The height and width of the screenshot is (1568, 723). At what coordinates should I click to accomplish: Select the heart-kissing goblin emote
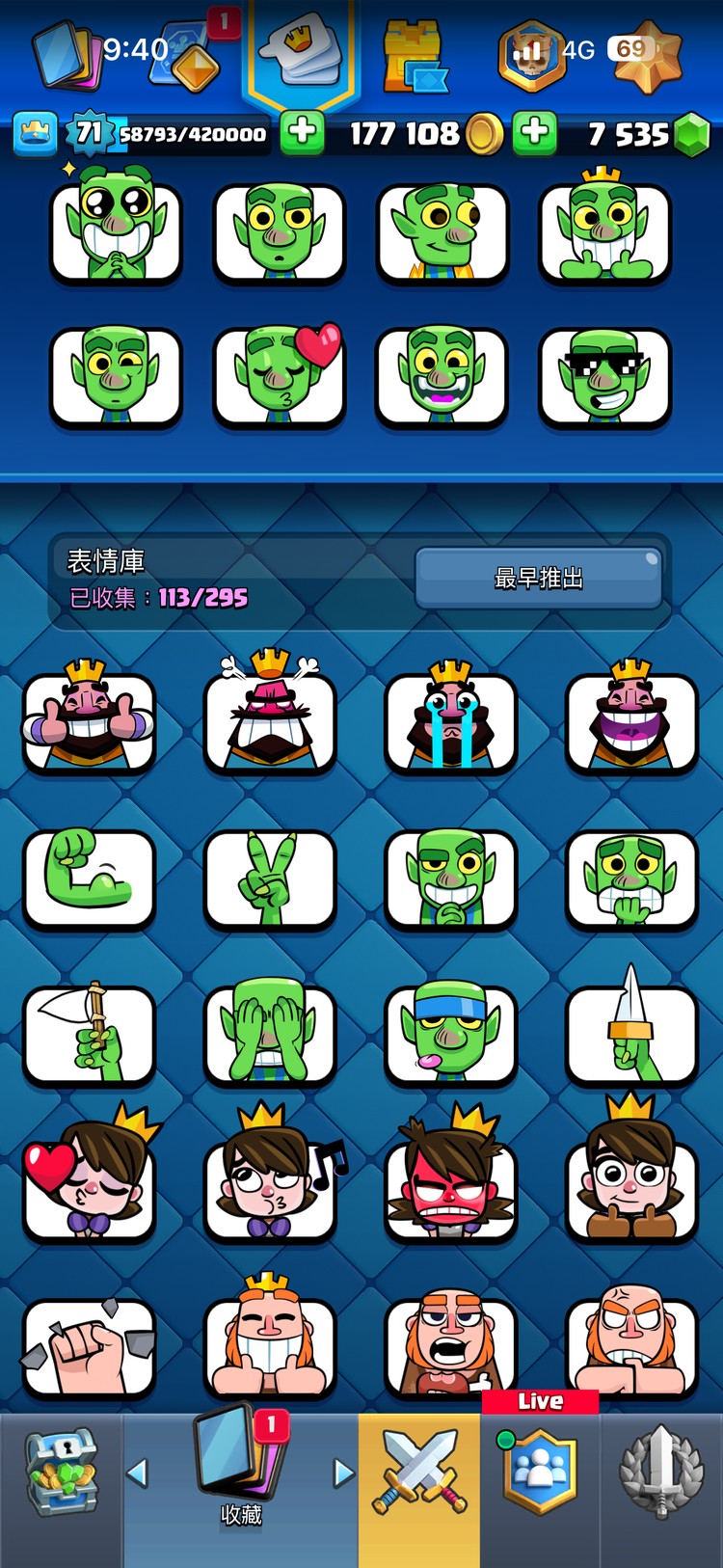tap(280, 376)
